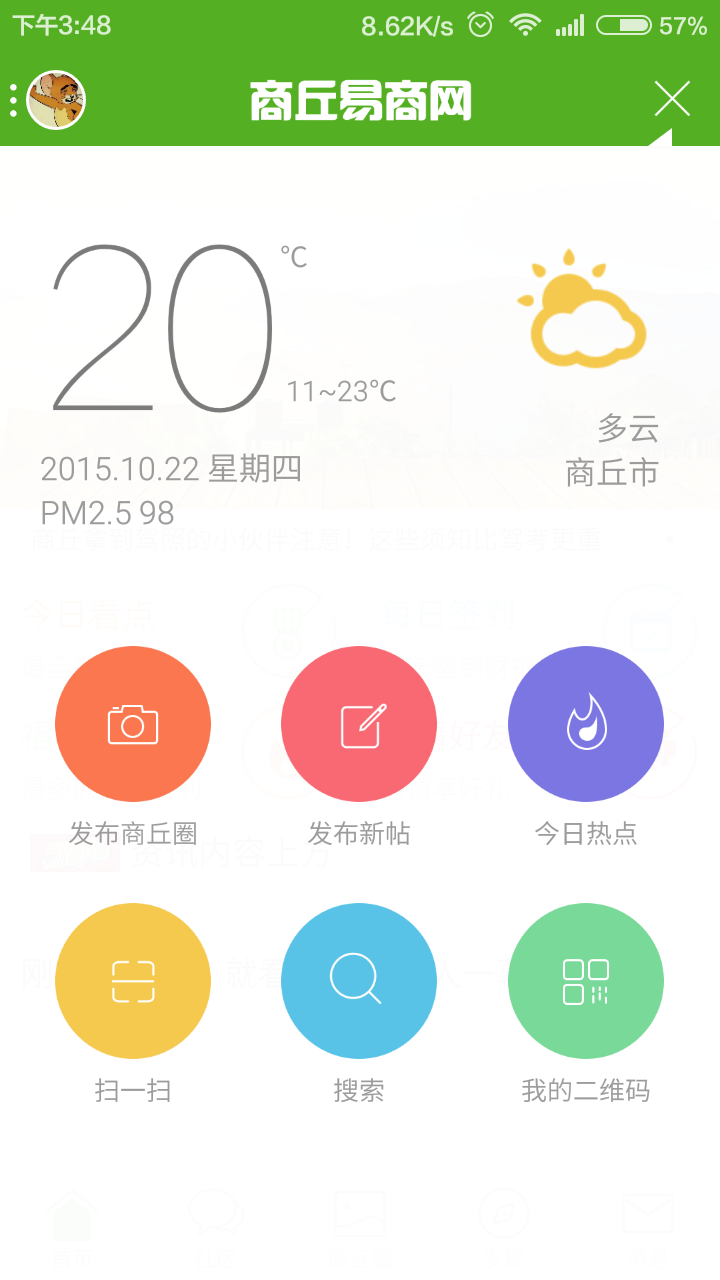Show 我的二维码 QR code
The image size is (720, 1280).
click(x=586, y=981)
